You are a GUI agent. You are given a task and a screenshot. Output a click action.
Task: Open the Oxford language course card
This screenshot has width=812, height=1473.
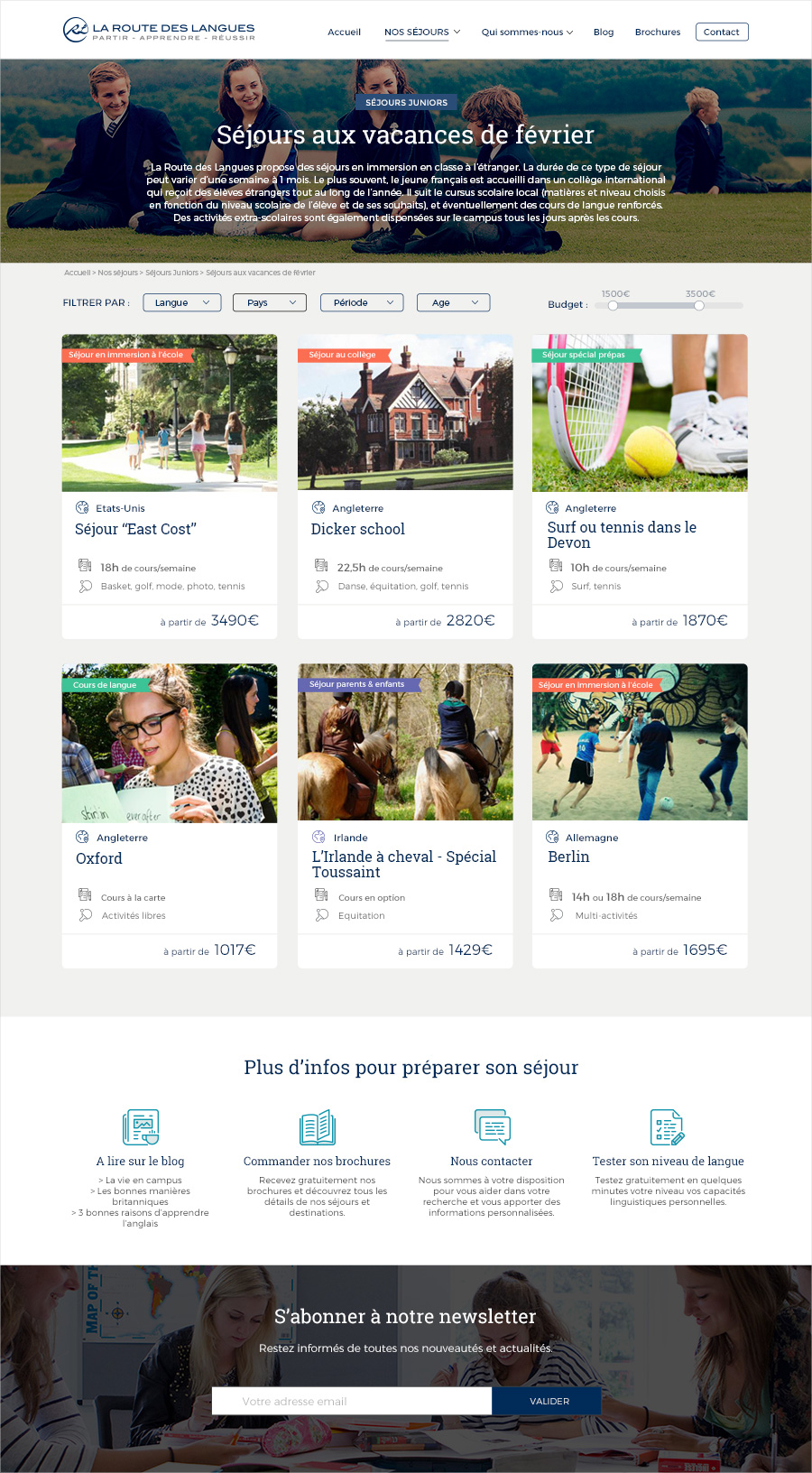(99, 859)
